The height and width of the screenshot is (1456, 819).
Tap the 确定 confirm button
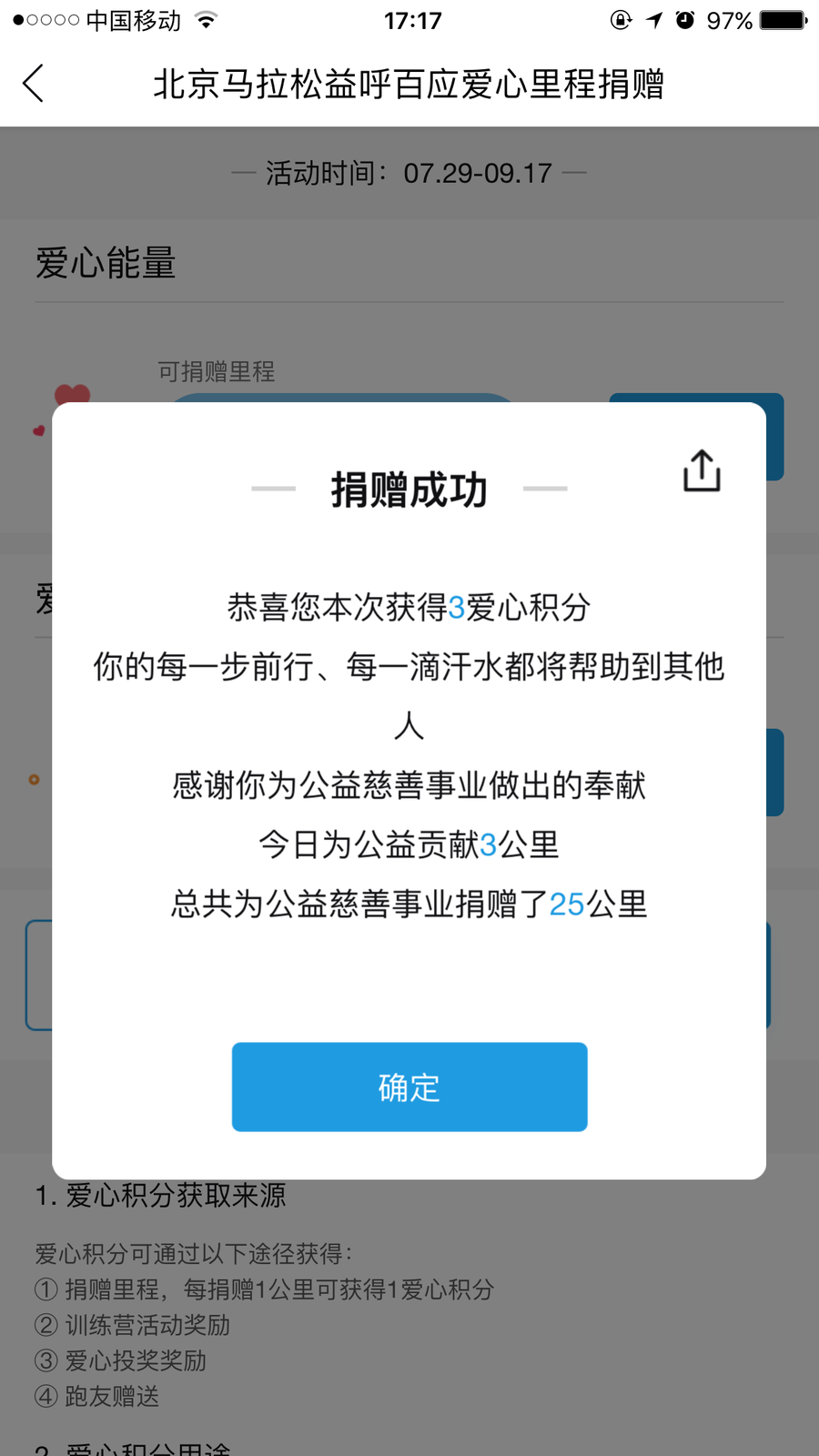click(x=409, y=1087)
